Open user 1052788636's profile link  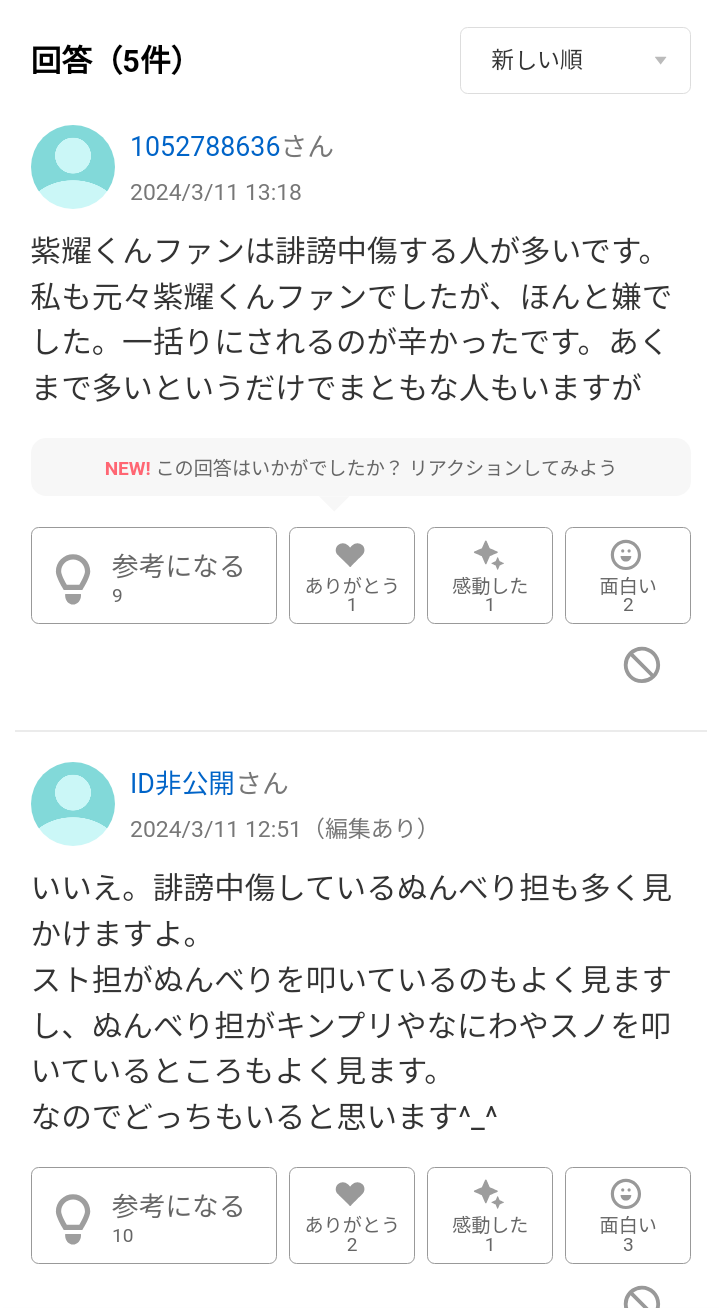(x=205, y=147)
